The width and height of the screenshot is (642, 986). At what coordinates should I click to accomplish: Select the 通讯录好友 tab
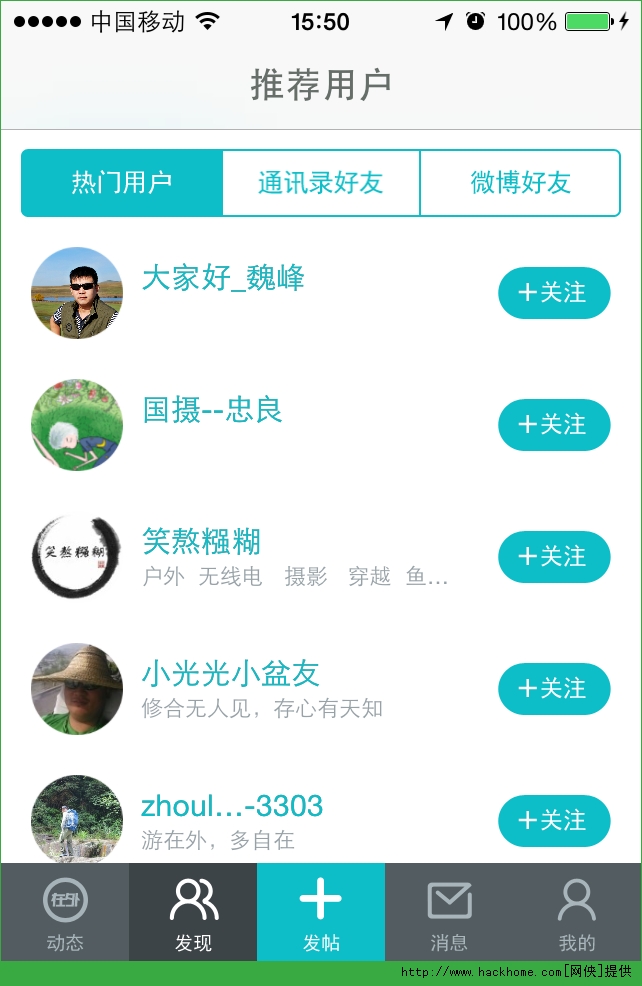tap(321, 183)
